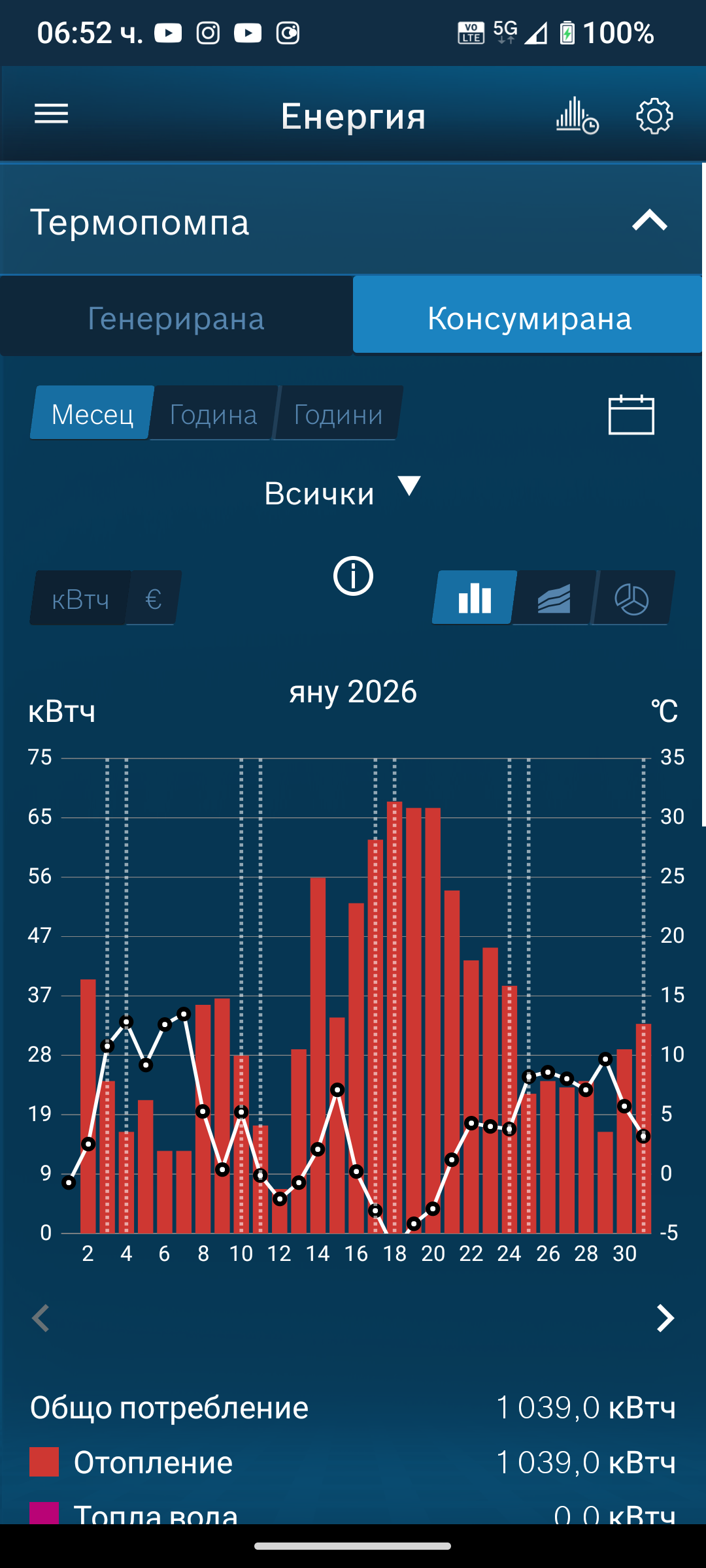The height and width of the screenshot is (1568, 706).
Task: Open the hamburger navigation menu
Action: pos(51,114)
